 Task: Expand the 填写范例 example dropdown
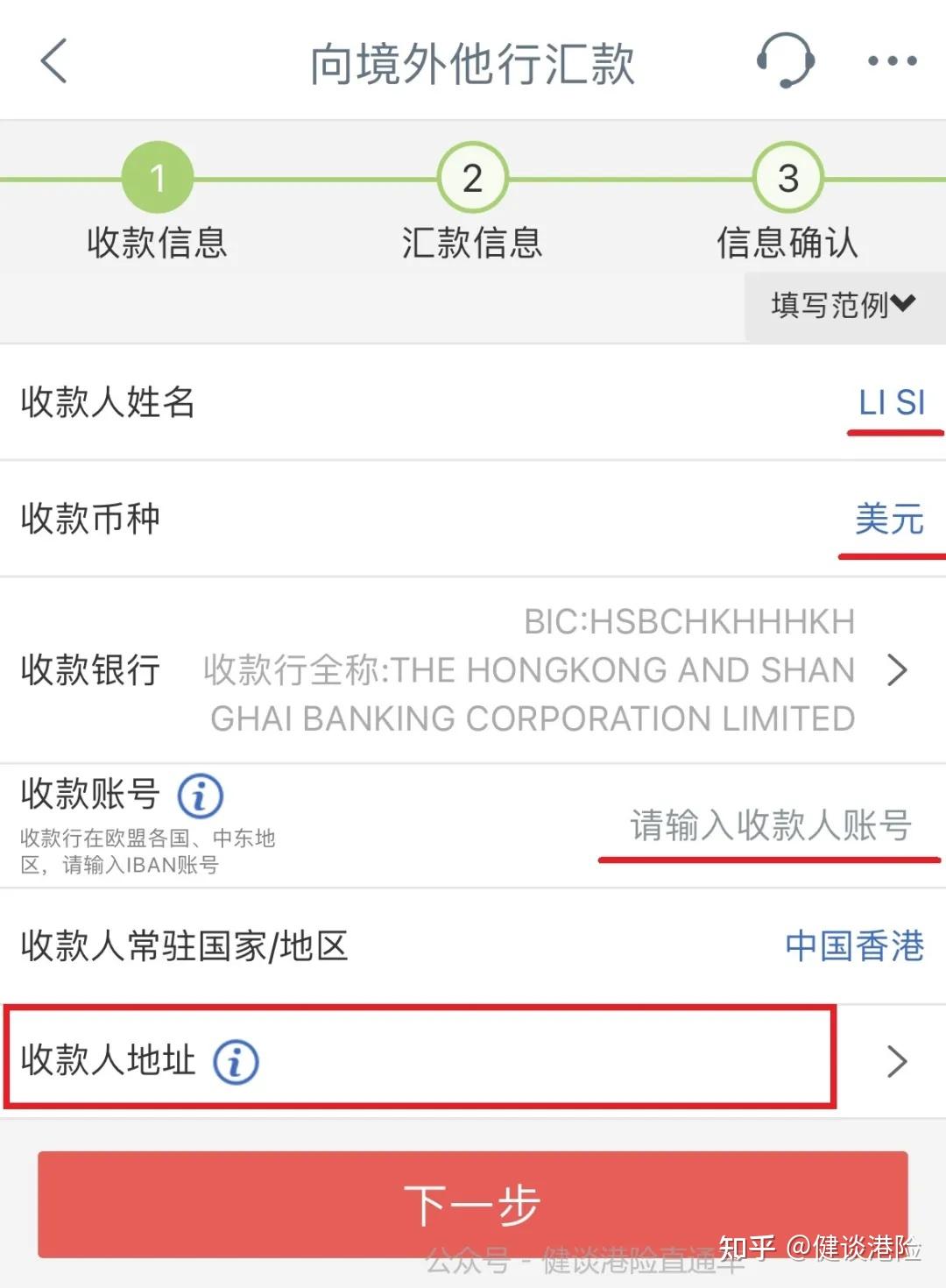pyautogui.click(x=841, y=306)
